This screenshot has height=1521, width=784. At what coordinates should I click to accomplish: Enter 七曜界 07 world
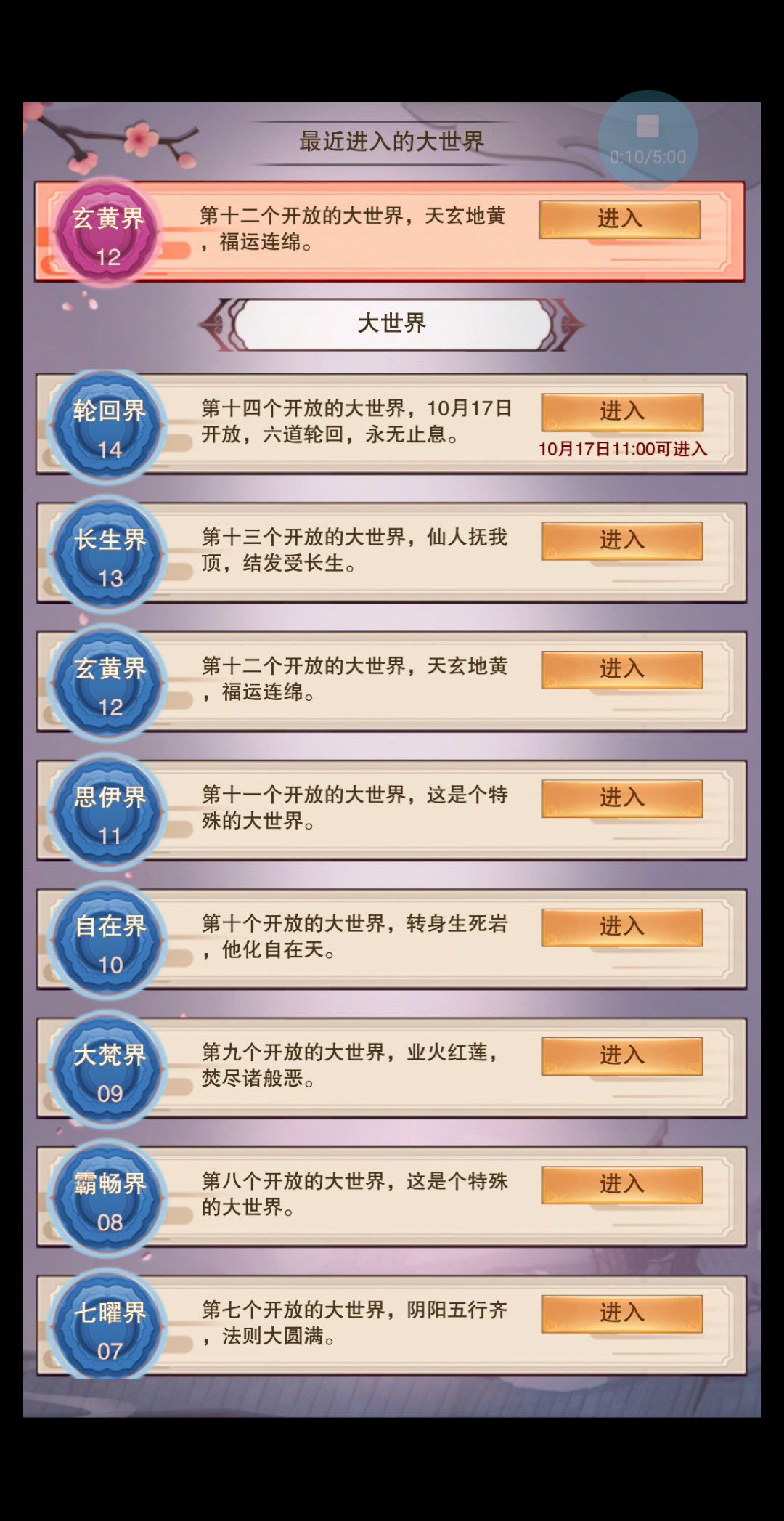coord(621,1313)
